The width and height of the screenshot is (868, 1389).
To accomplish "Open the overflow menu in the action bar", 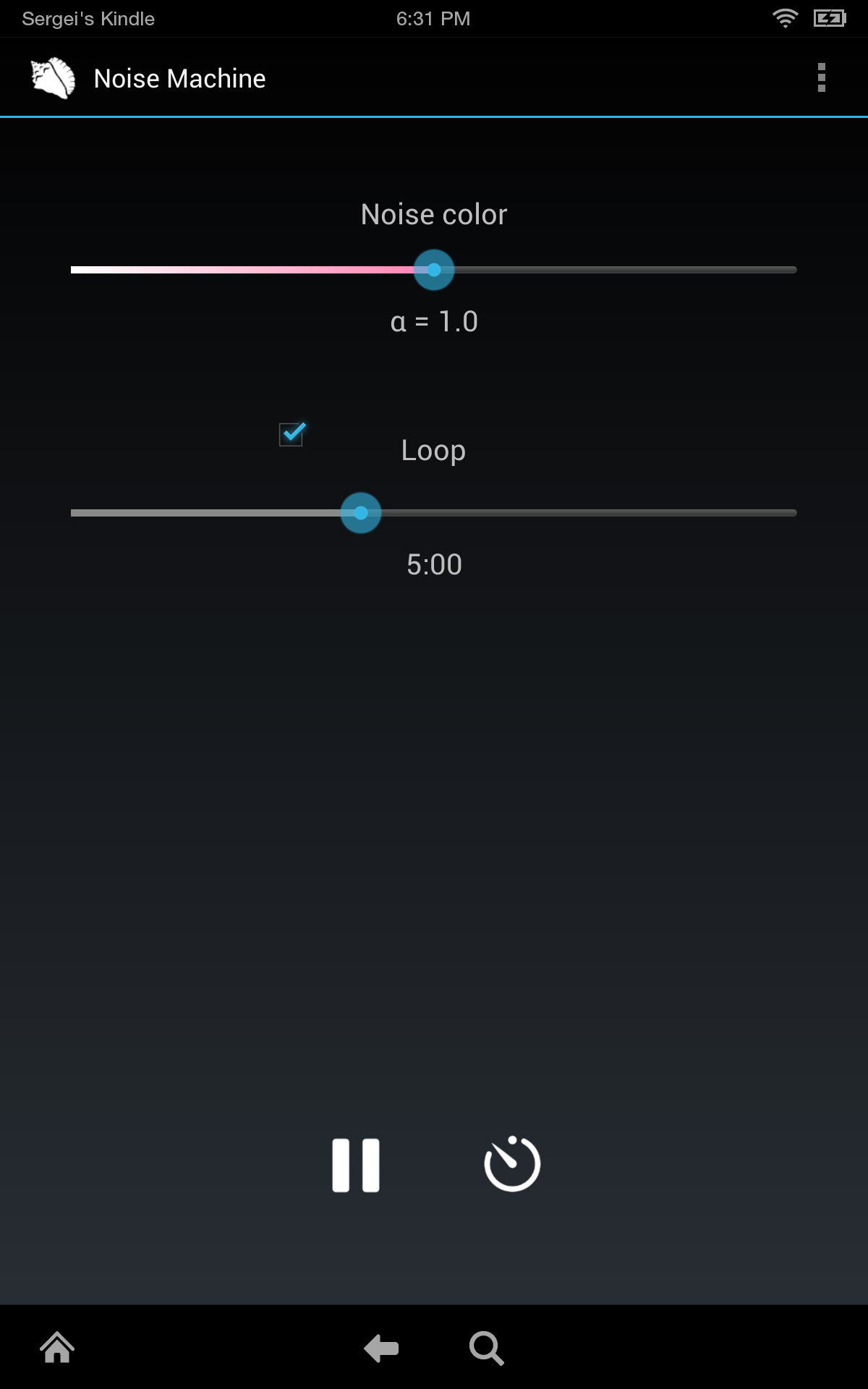I will pyautogui.click(x=822, y=77).
